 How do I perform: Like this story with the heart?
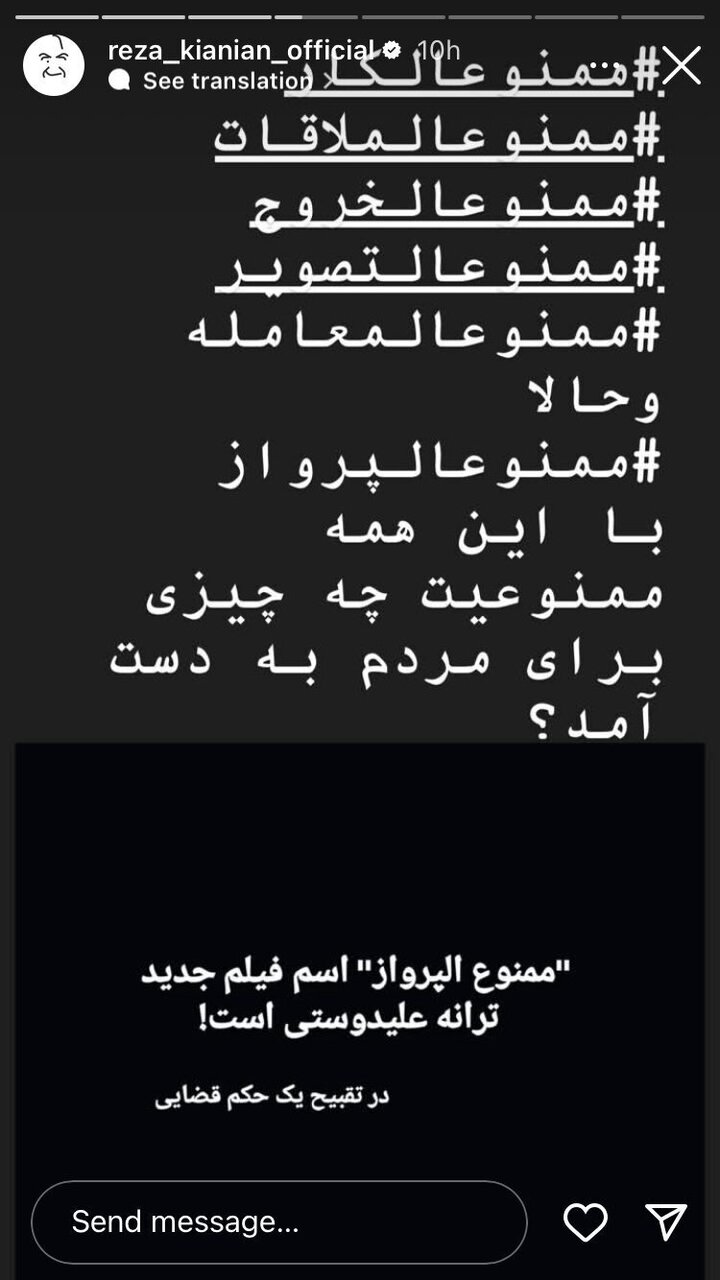pyautogui.click(x=585, y=1222)
